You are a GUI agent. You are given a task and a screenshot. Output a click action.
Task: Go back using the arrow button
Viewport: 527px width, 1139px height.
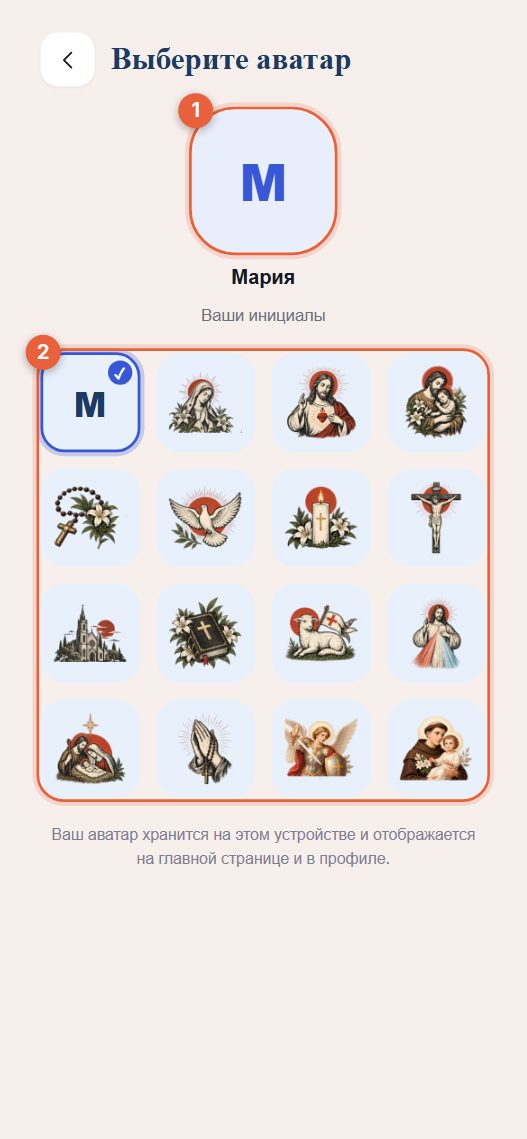coord(68,60)
